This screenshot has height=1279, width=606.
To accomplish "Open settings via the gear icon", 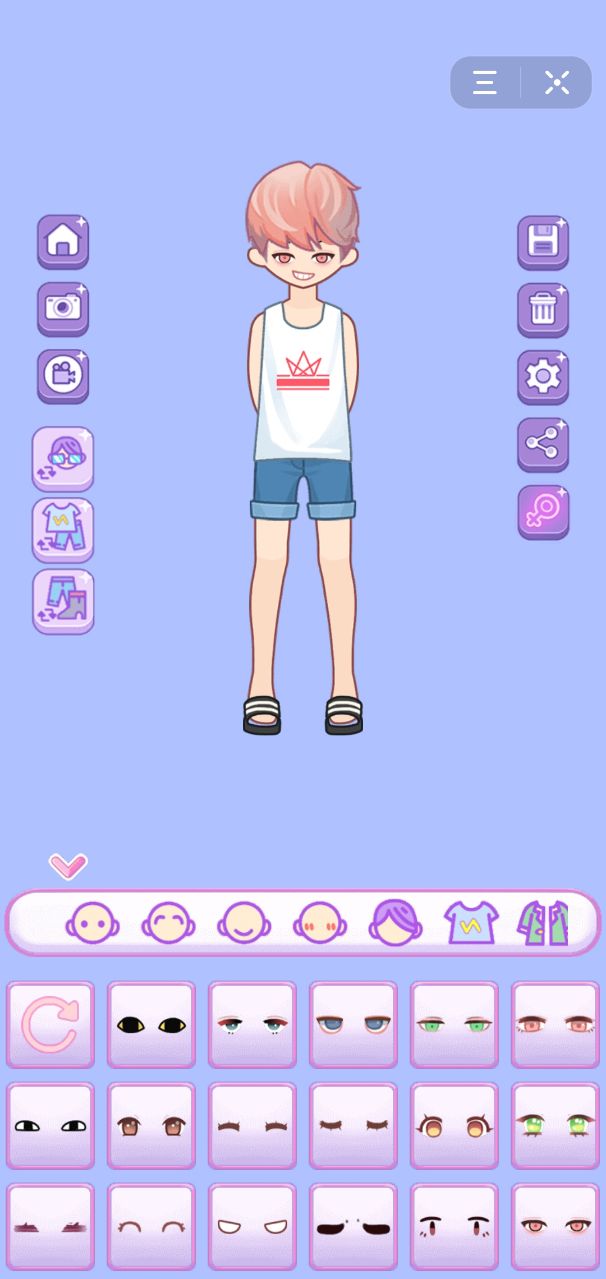I will (543, 376).
